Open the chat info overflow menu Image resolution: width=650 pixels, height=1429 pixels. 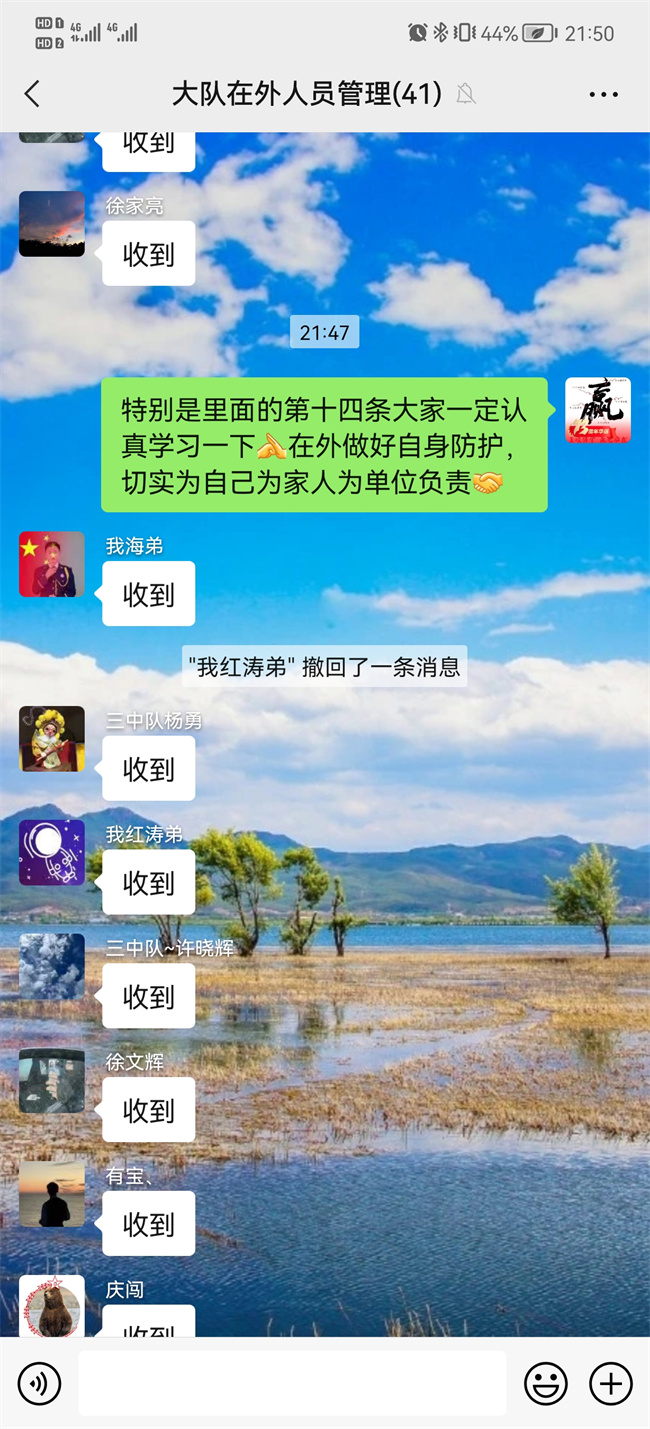coord(603,94)
